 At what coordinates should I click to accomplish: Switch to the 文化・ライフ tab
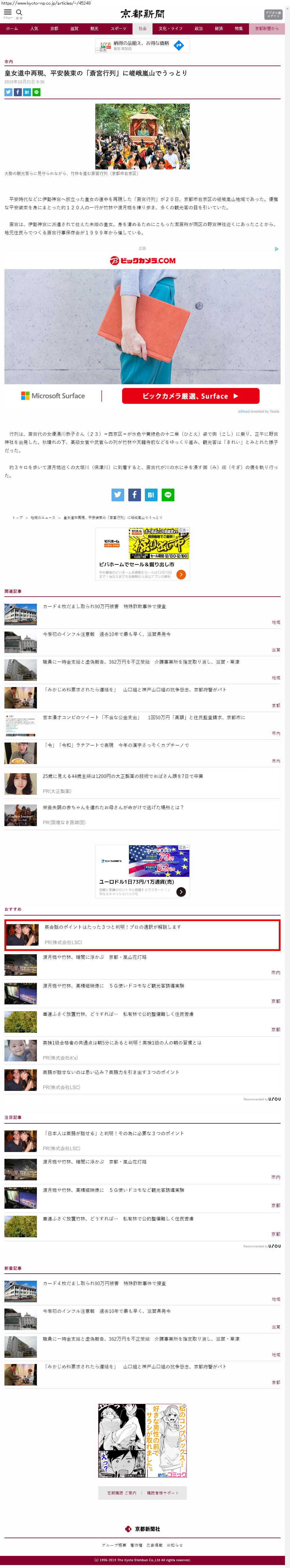pos(170,29)
